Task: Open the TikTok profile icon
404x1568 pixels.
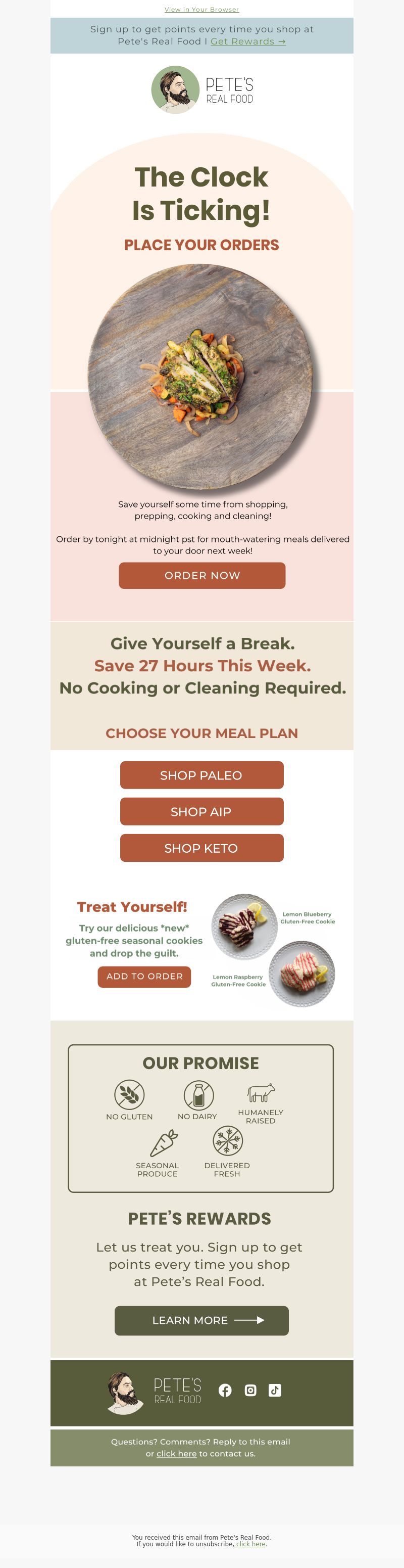Action: 274,1390
